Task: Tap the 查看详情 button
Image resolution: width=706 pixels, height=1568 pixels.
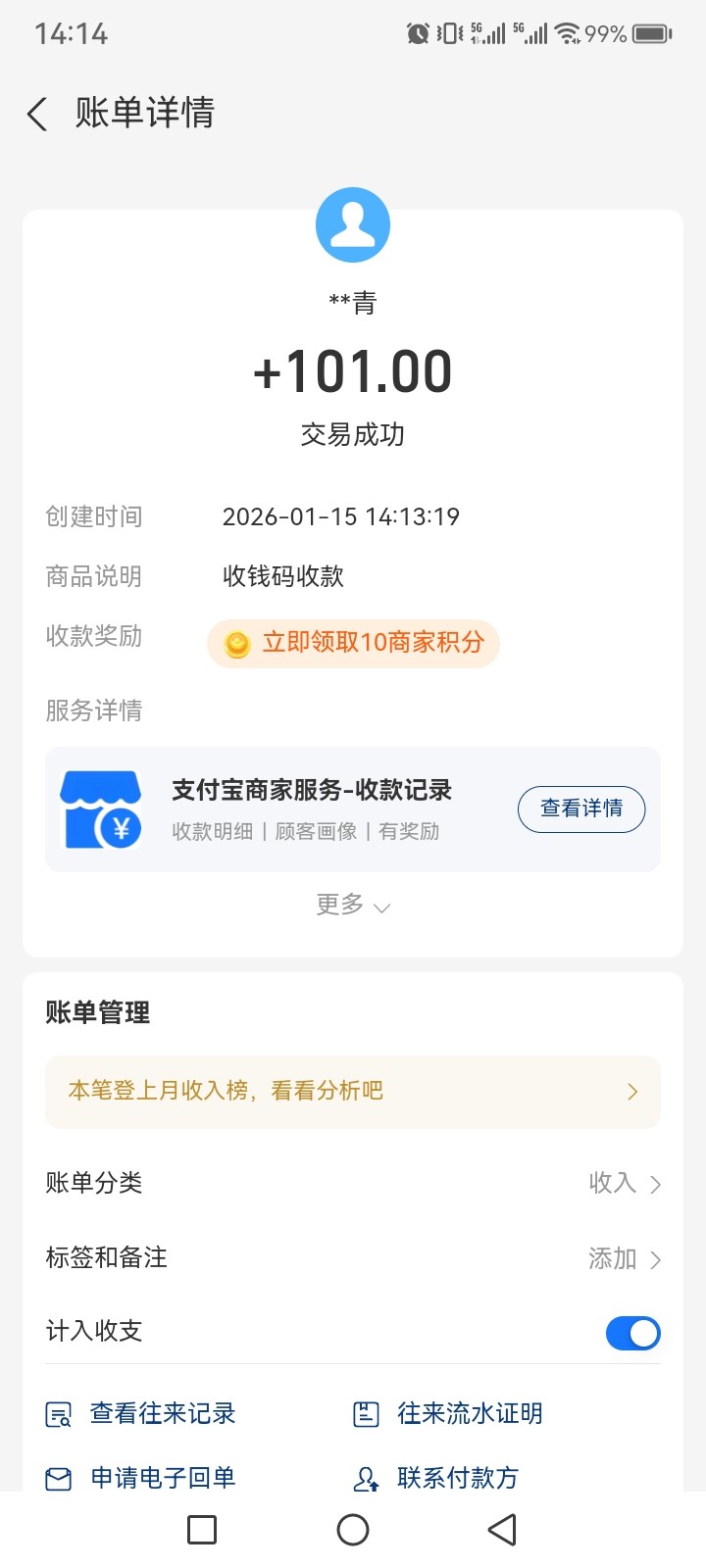Action: pos(580,808)
